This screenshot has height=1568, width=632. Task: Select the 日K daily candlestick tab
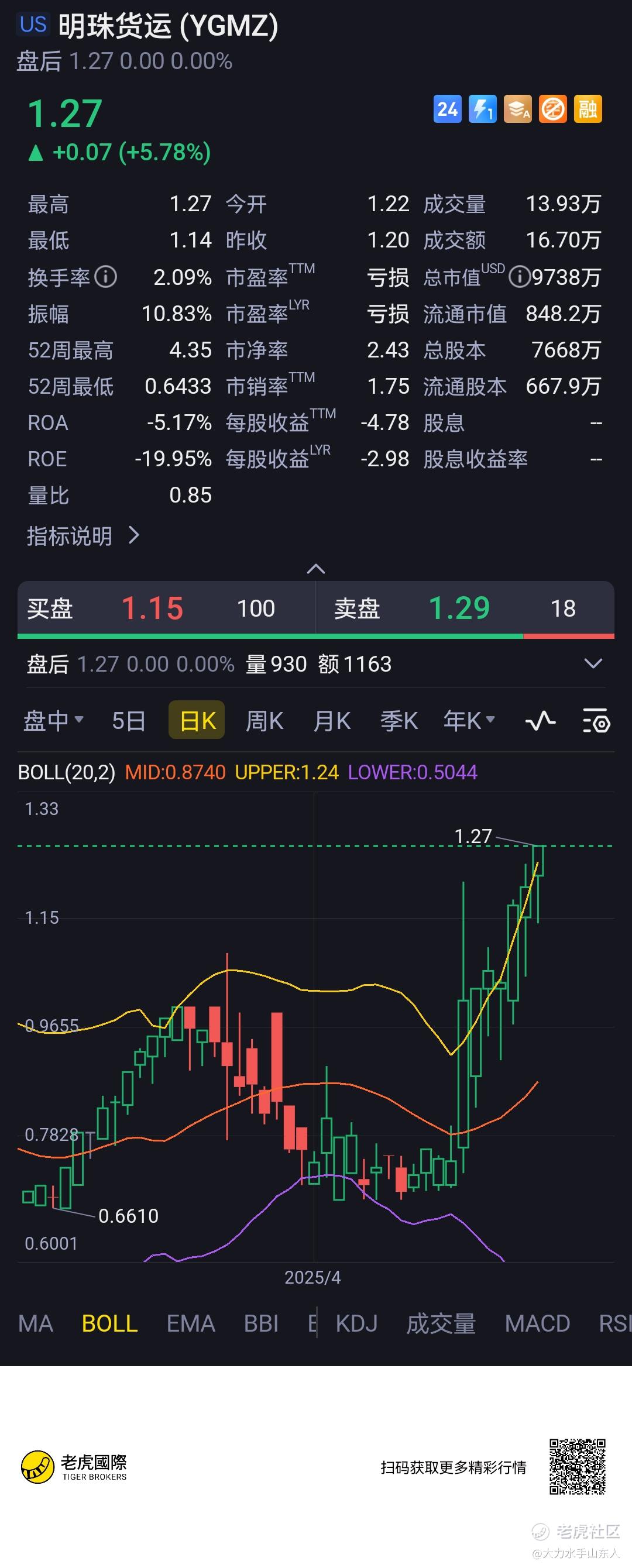[x=197, y=721]
